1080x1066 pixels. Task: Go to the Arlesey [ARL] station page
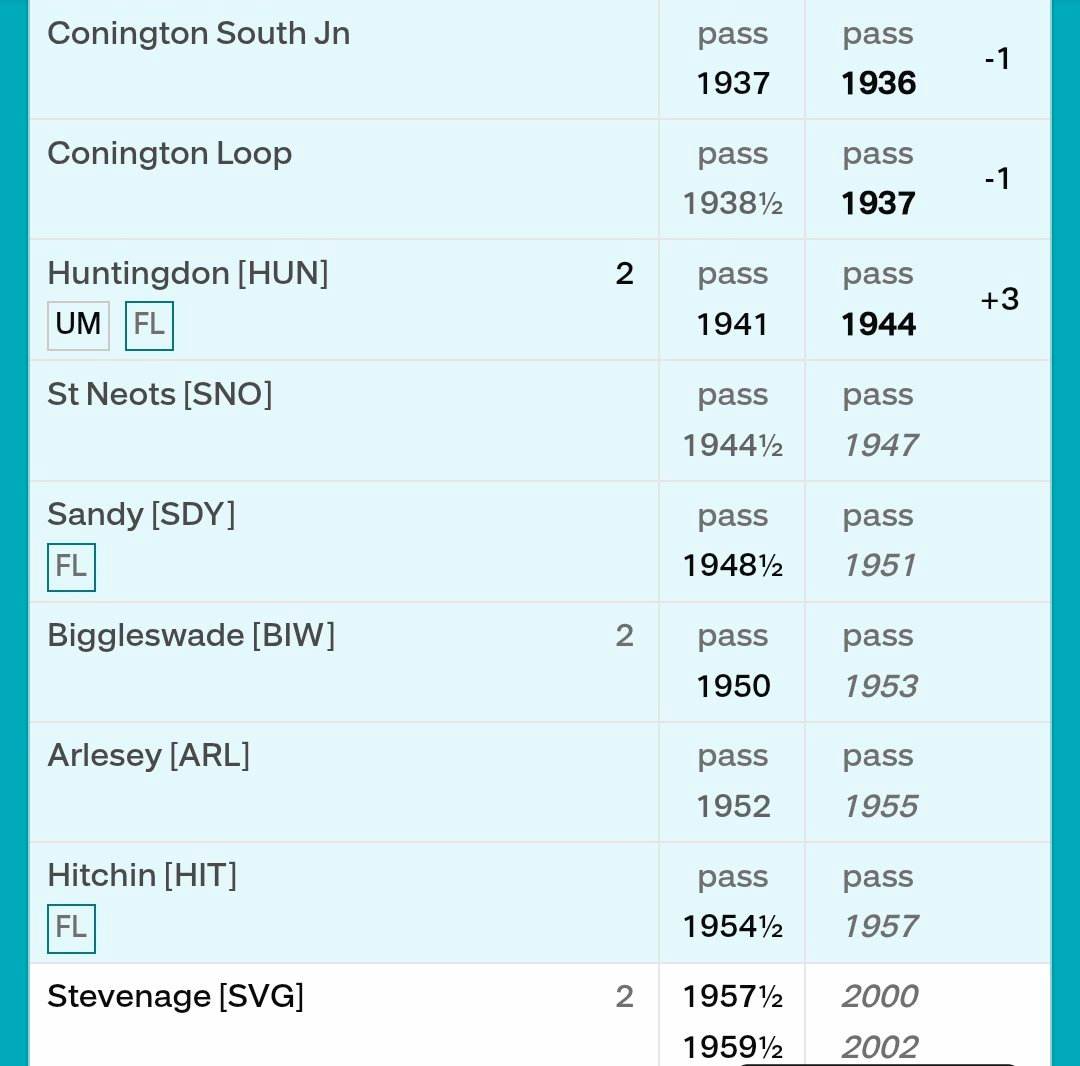pos(148,755)
